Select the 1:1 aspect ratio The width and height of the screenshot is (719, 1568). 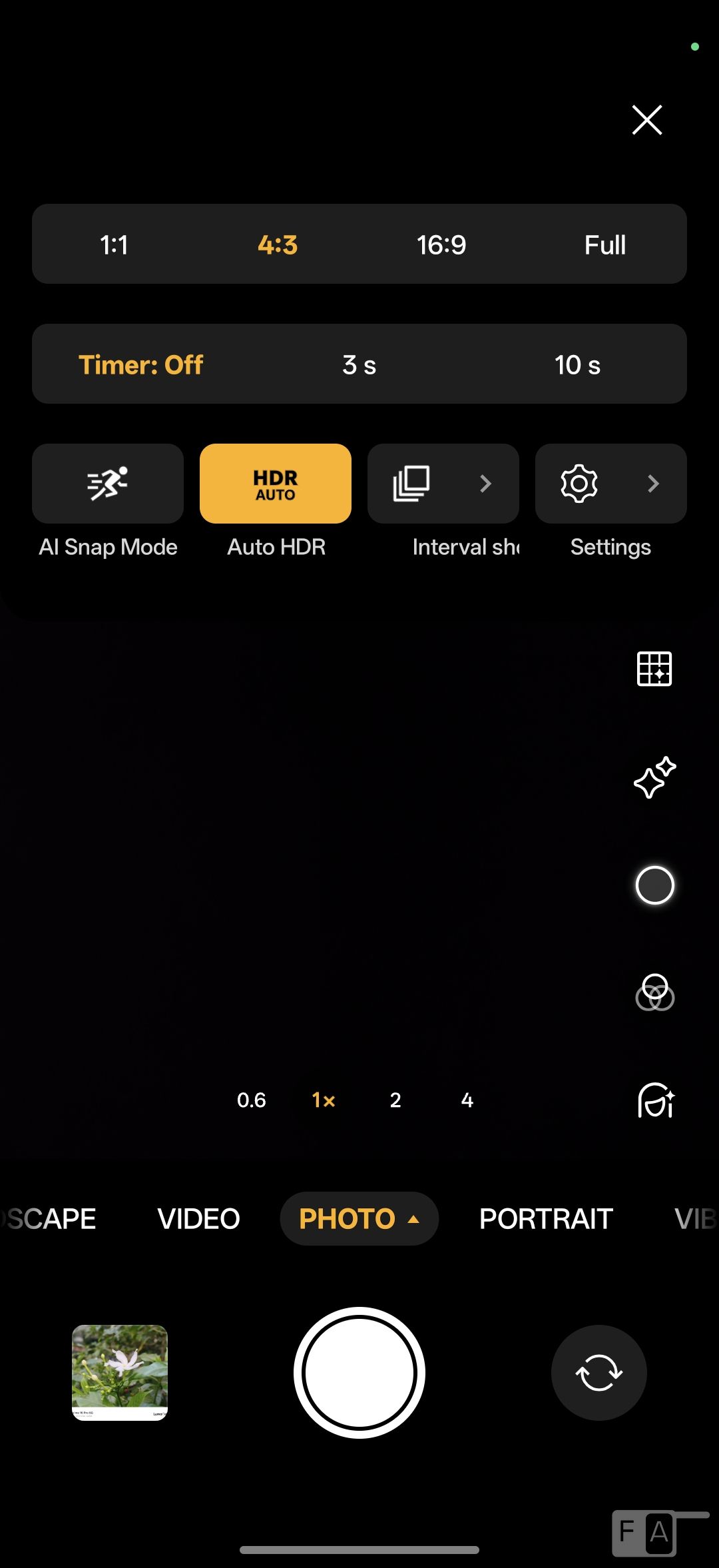coord(114,244)
